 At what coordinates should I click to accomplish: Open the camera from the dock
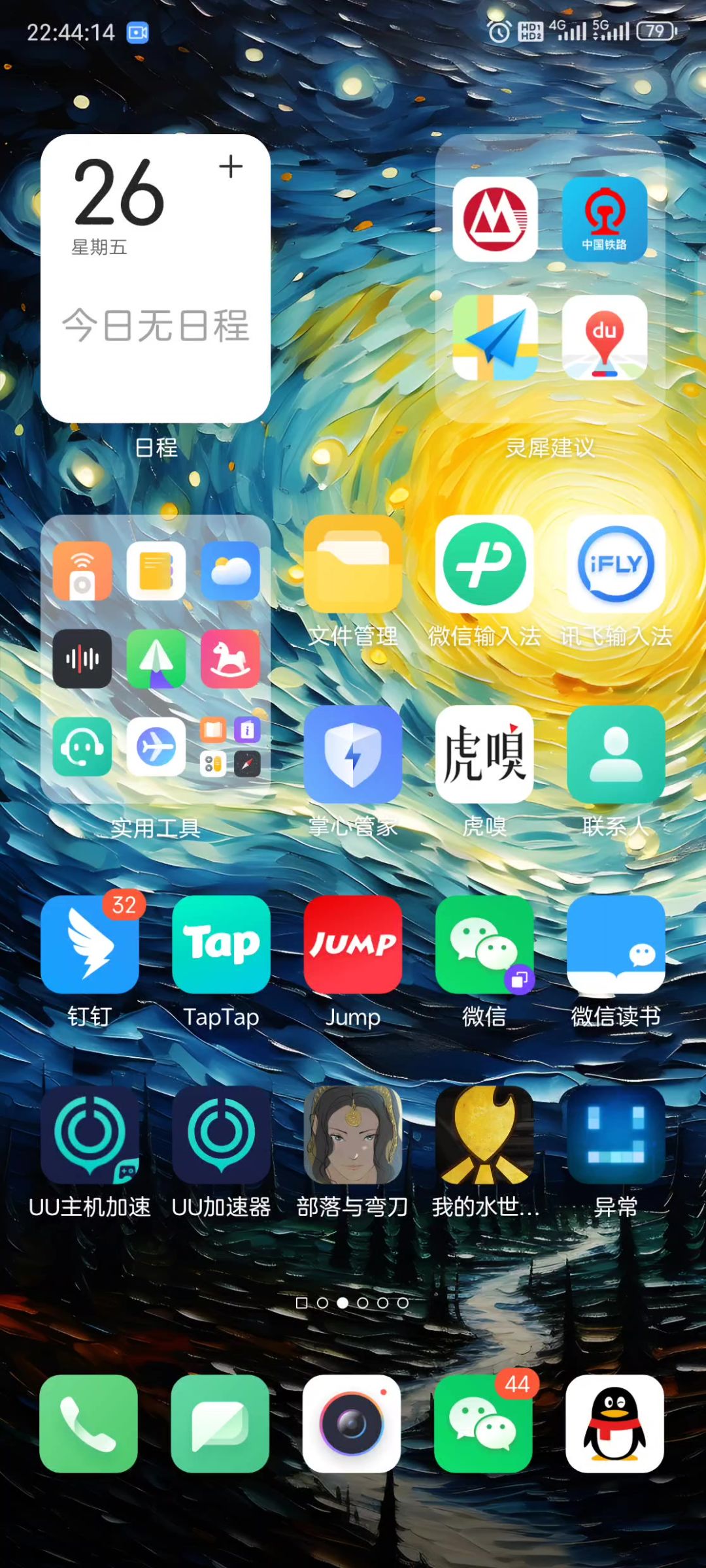tap(352, 1424)
